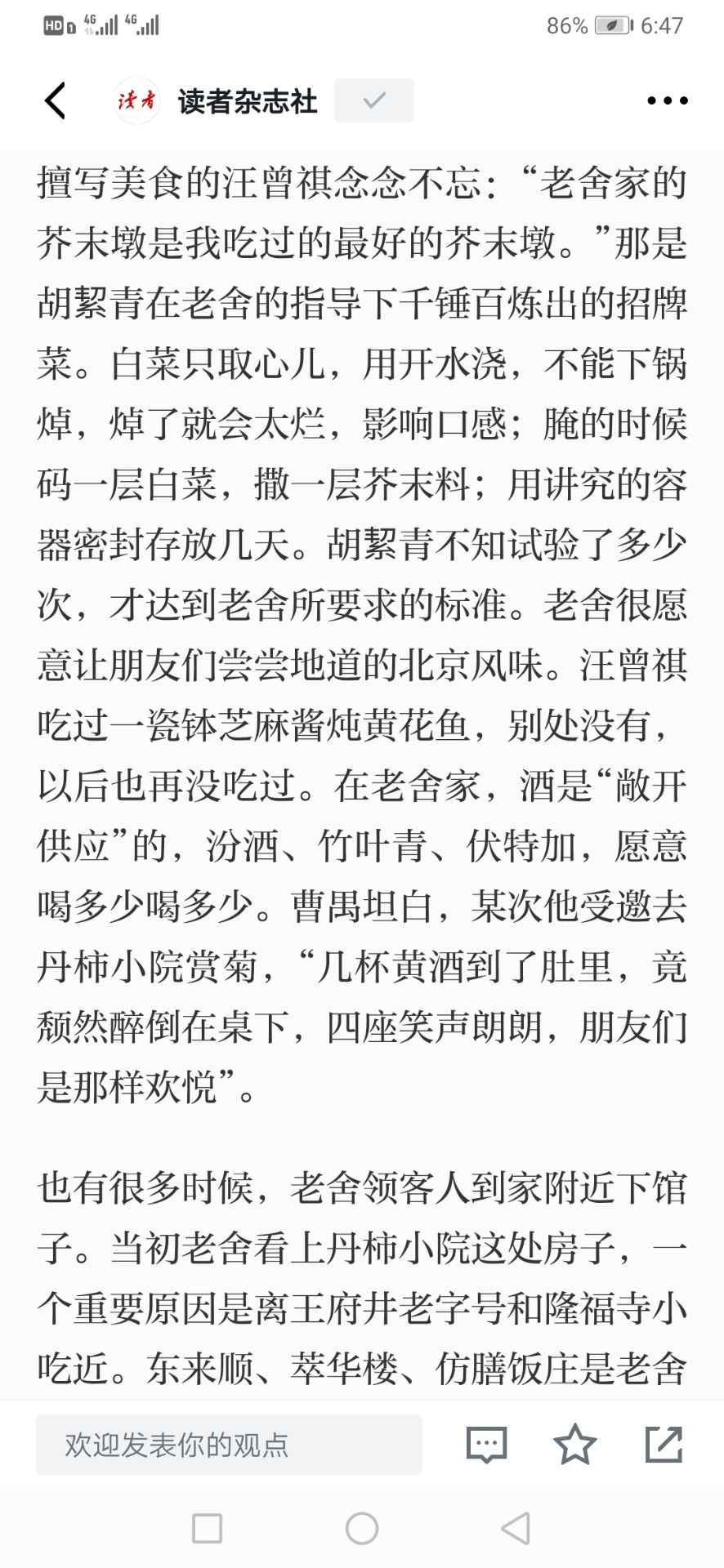This screenshot has width=724, height=1568.
Task: Tap the system back triangle
Action: (x=516, y=1528)
